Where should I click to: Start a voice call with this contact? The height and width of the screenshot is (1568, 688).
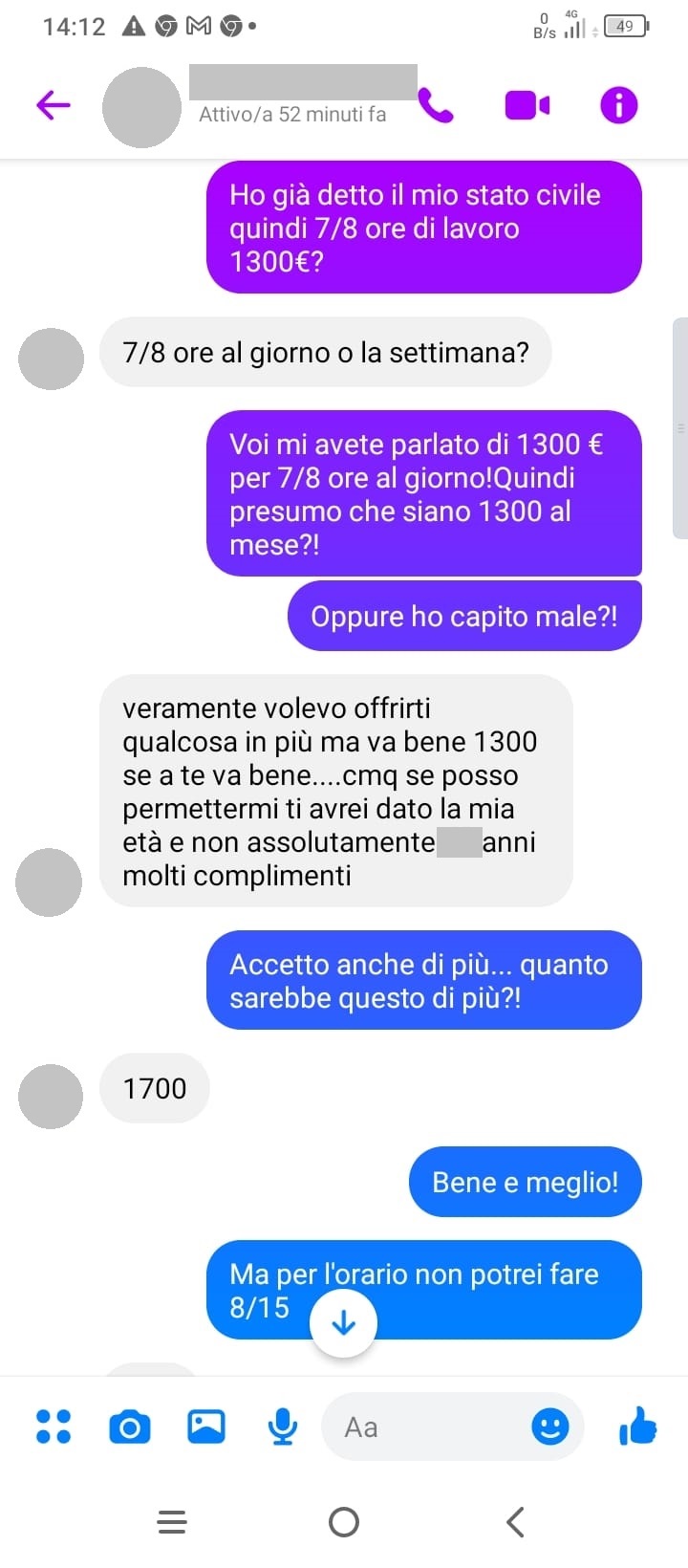pos(436,106)
